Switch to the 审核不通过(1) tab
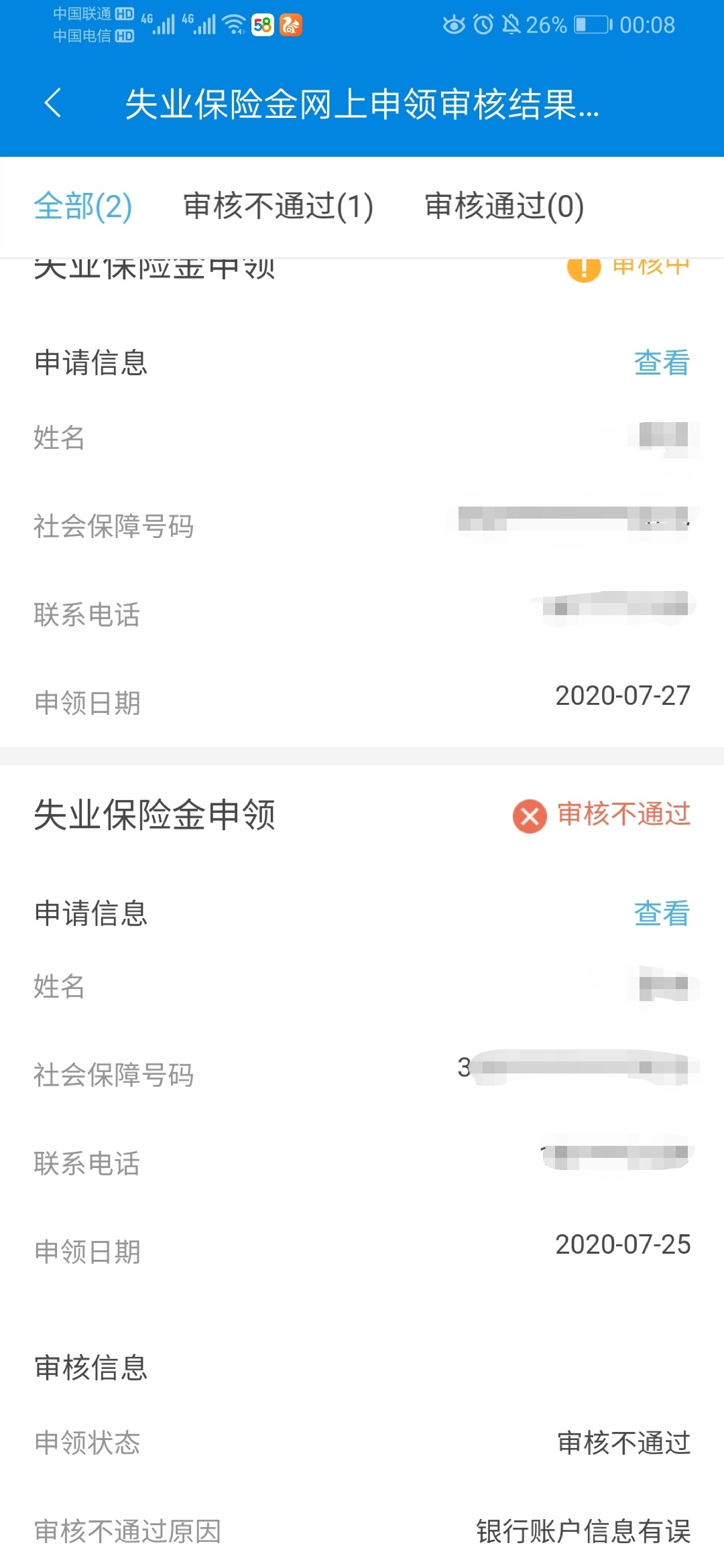Screen dimensions: 724x1568 [279, 206]
